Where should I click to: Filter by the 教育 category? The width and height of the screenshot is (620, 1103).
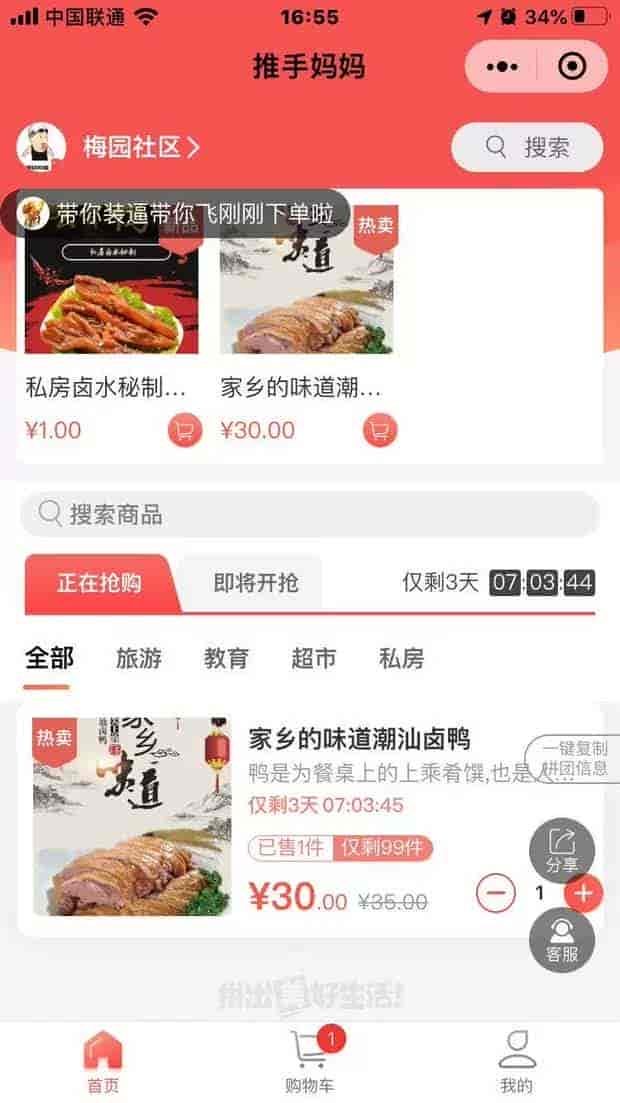click(226, 658)
